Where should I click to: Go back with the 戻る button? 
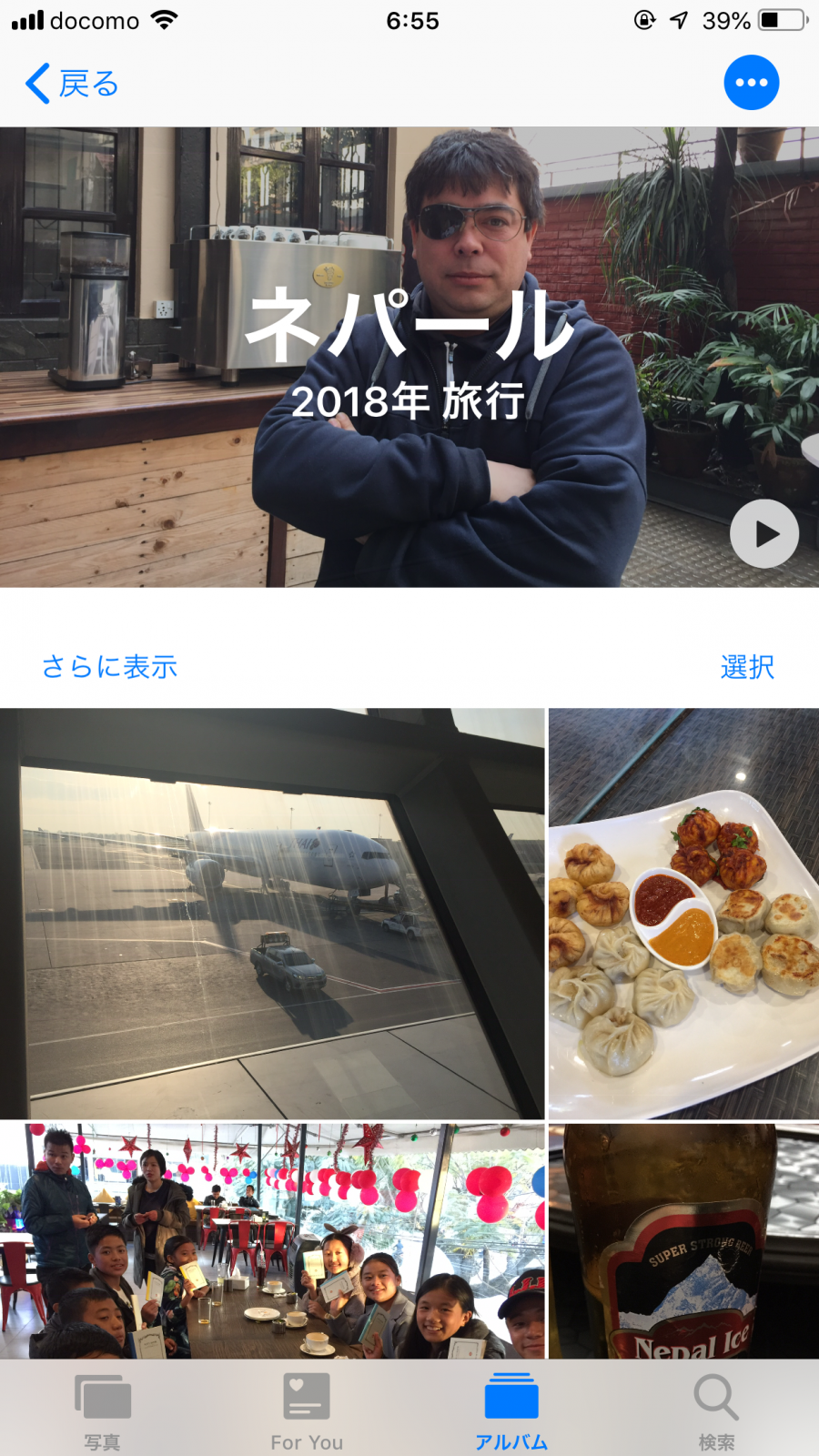coord(73,84)
